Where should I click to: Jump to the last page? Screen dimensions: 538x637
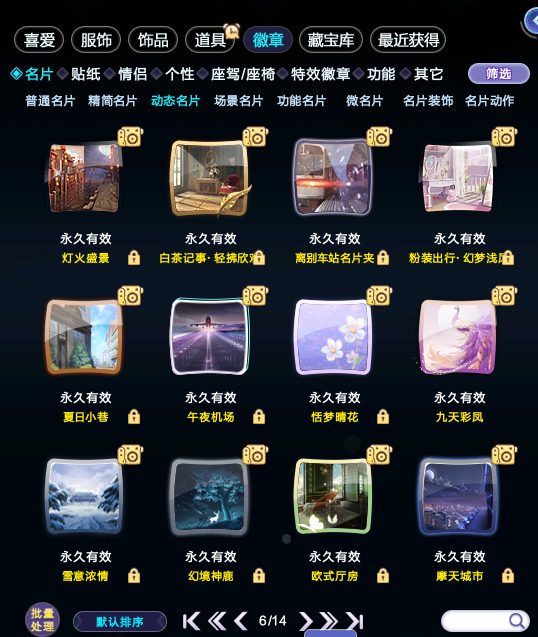pyautogui.click(x=355, y=621)
